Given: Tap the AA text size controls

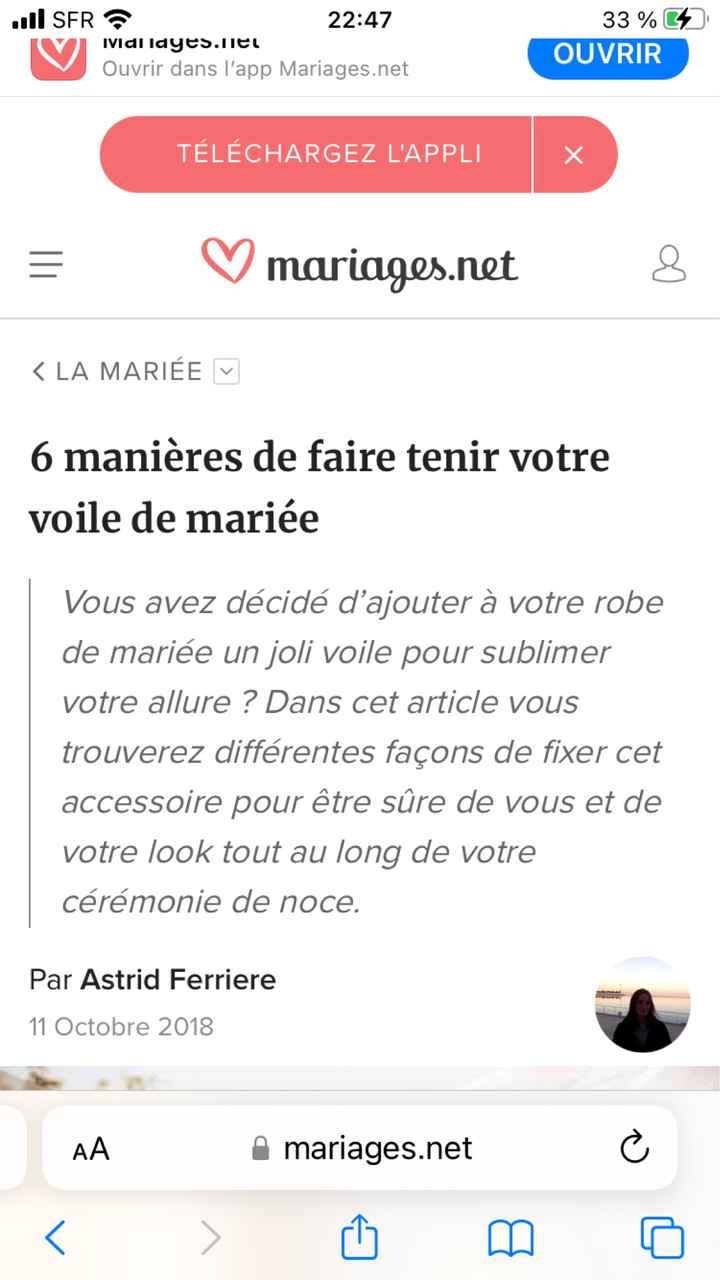Looking at the screenshot, I should click(88, 1148).
